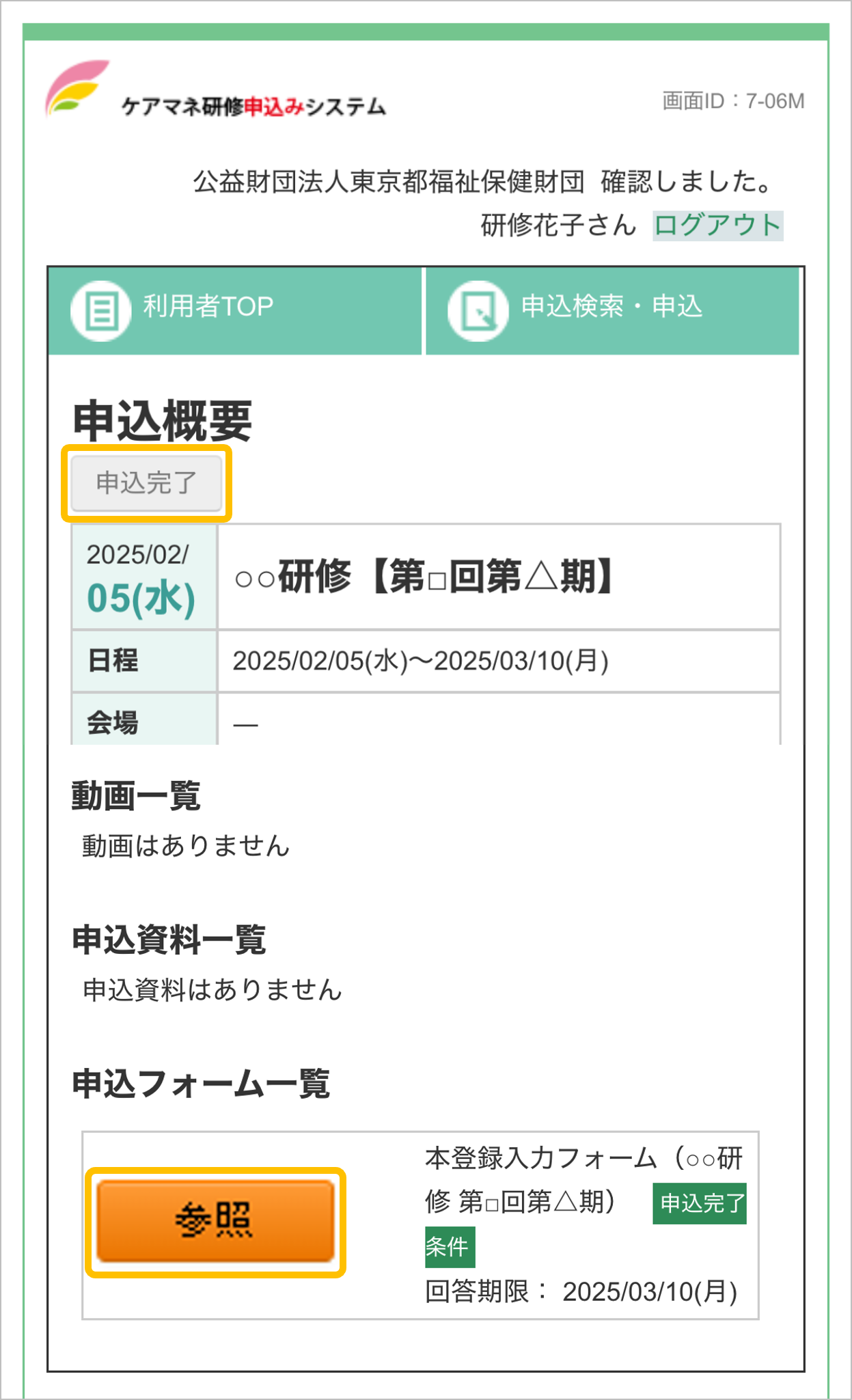
Task: Go to 申込検索・申込
Action: click(611, 310)
